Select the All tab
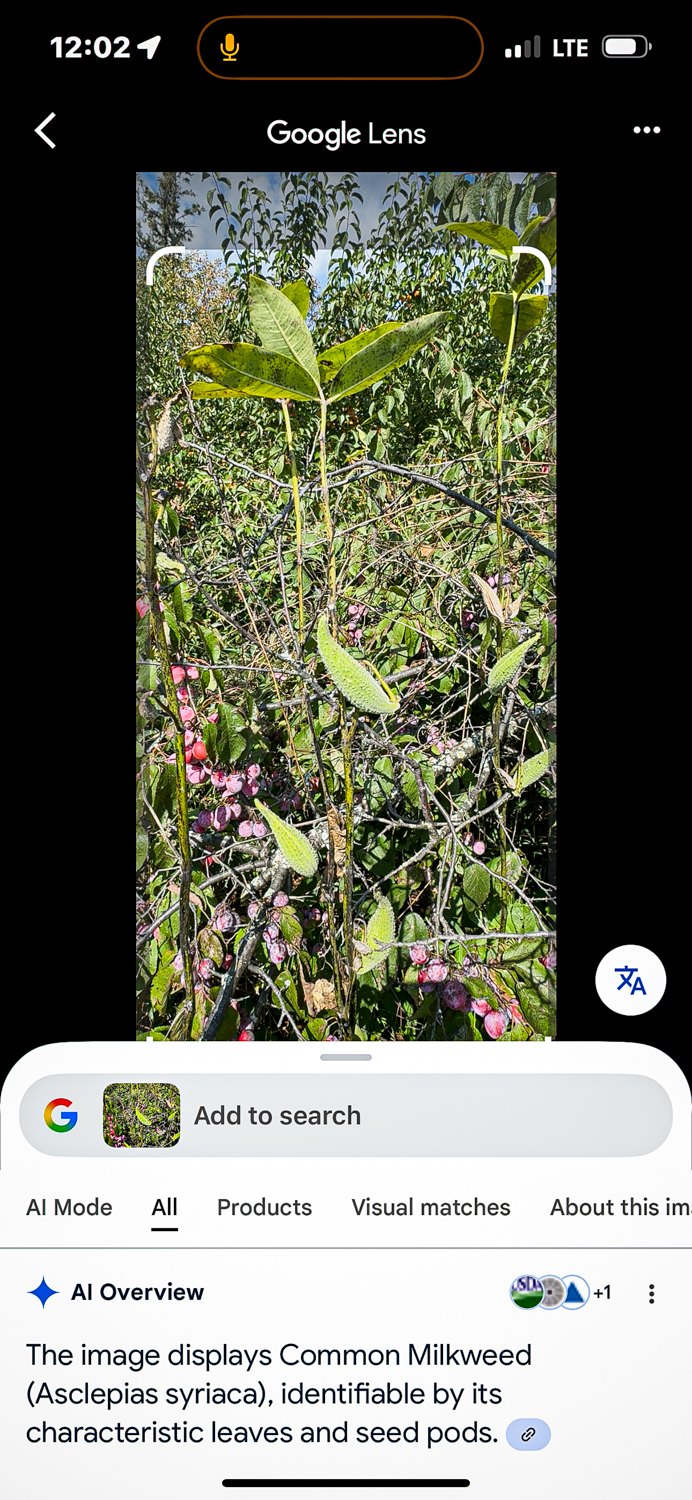Viewport: 692px width, 1500px height. [x=165, y=1207]
